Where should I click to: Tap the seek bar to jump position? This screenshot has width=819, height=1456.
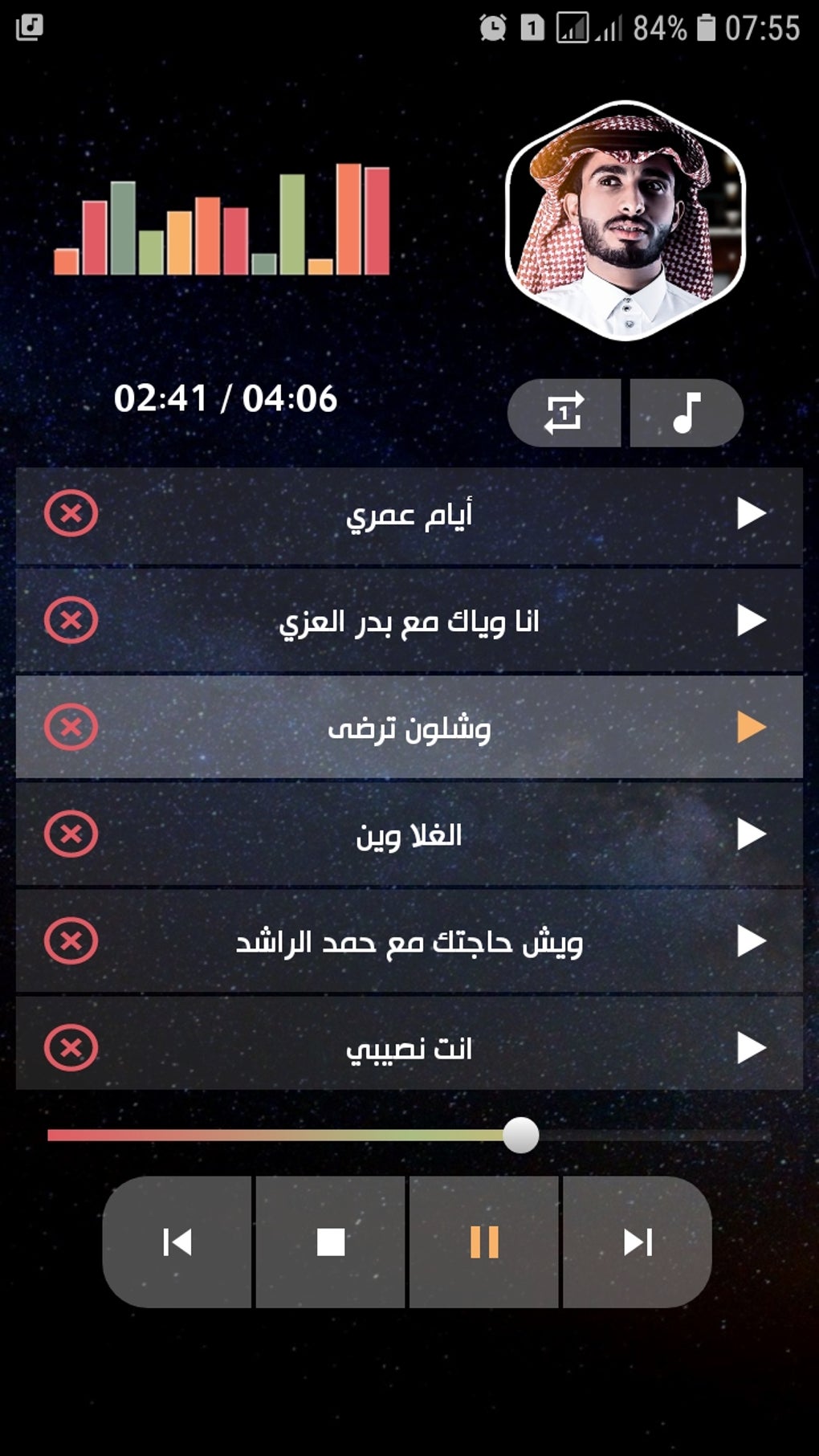[409, 1136]
